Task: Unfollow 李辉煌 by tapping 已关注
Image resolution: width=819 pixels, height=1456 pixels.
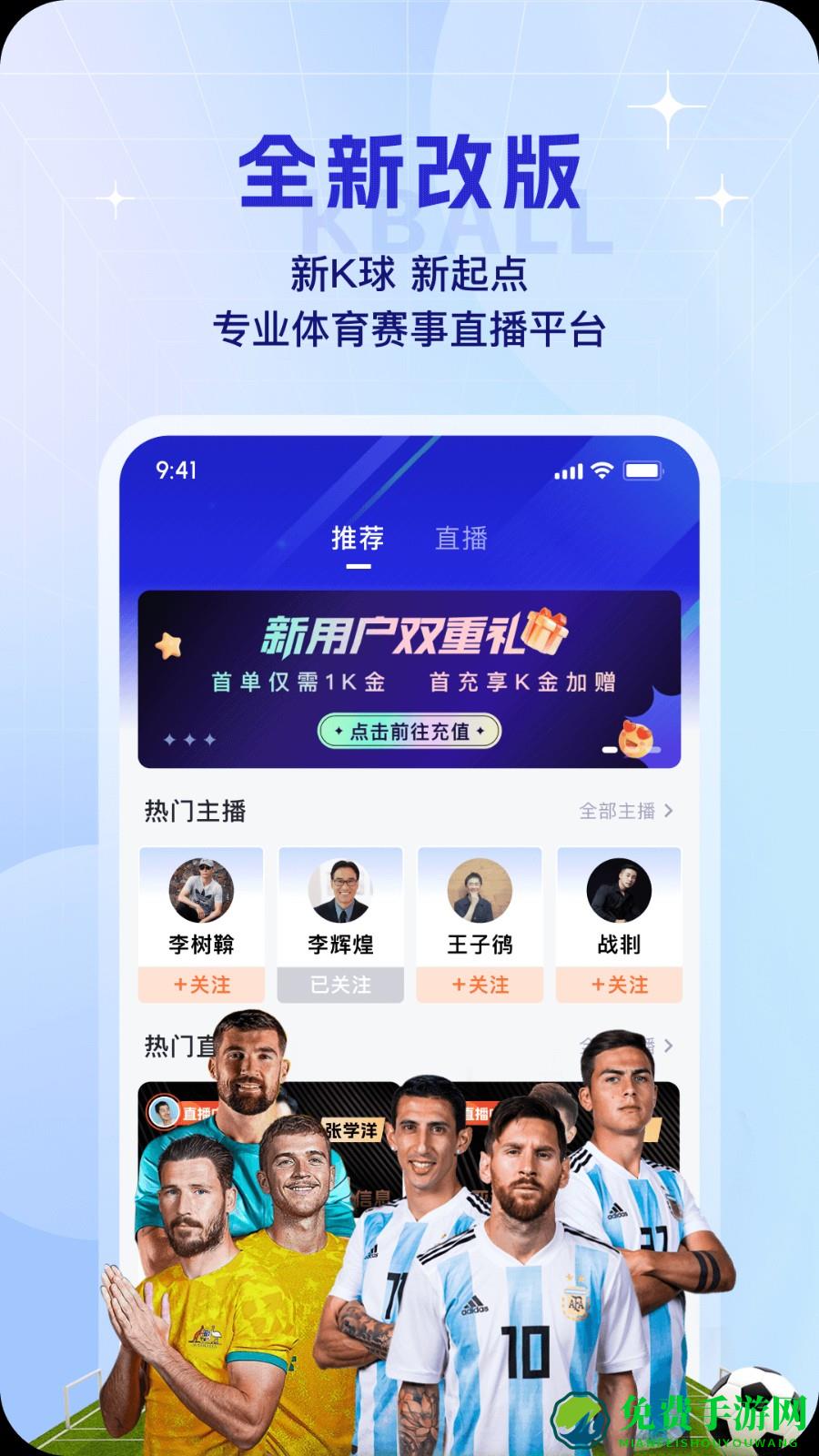Action: coord(341,985)
